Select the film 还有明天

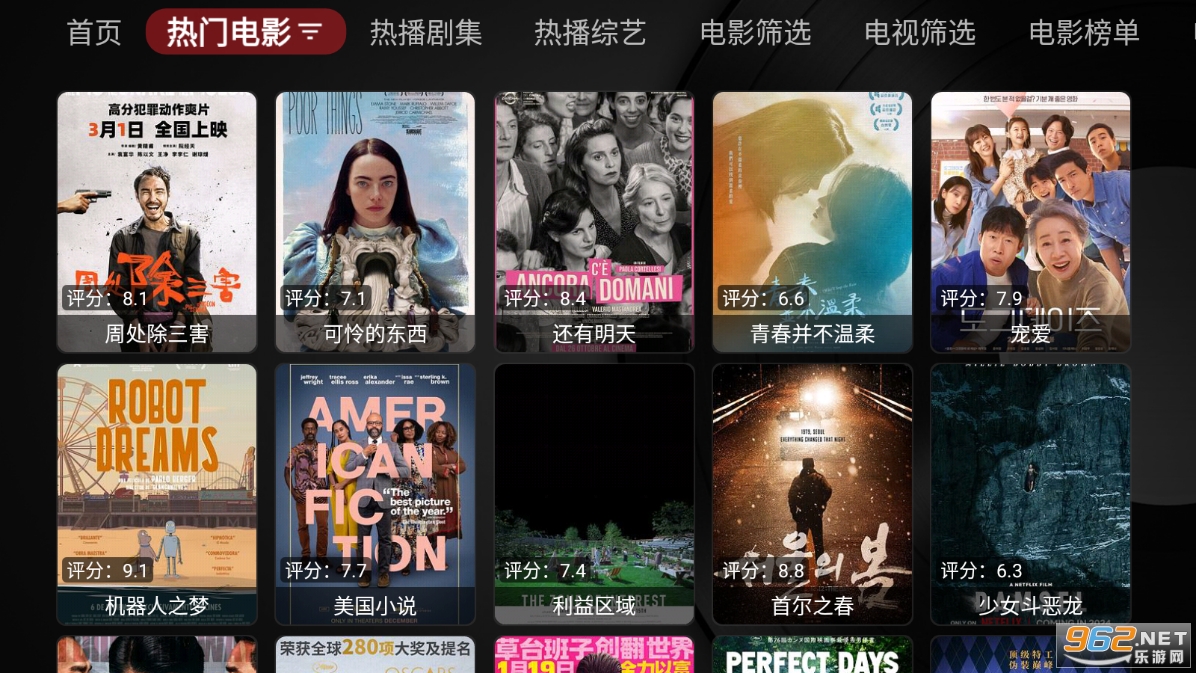[594, 222]
